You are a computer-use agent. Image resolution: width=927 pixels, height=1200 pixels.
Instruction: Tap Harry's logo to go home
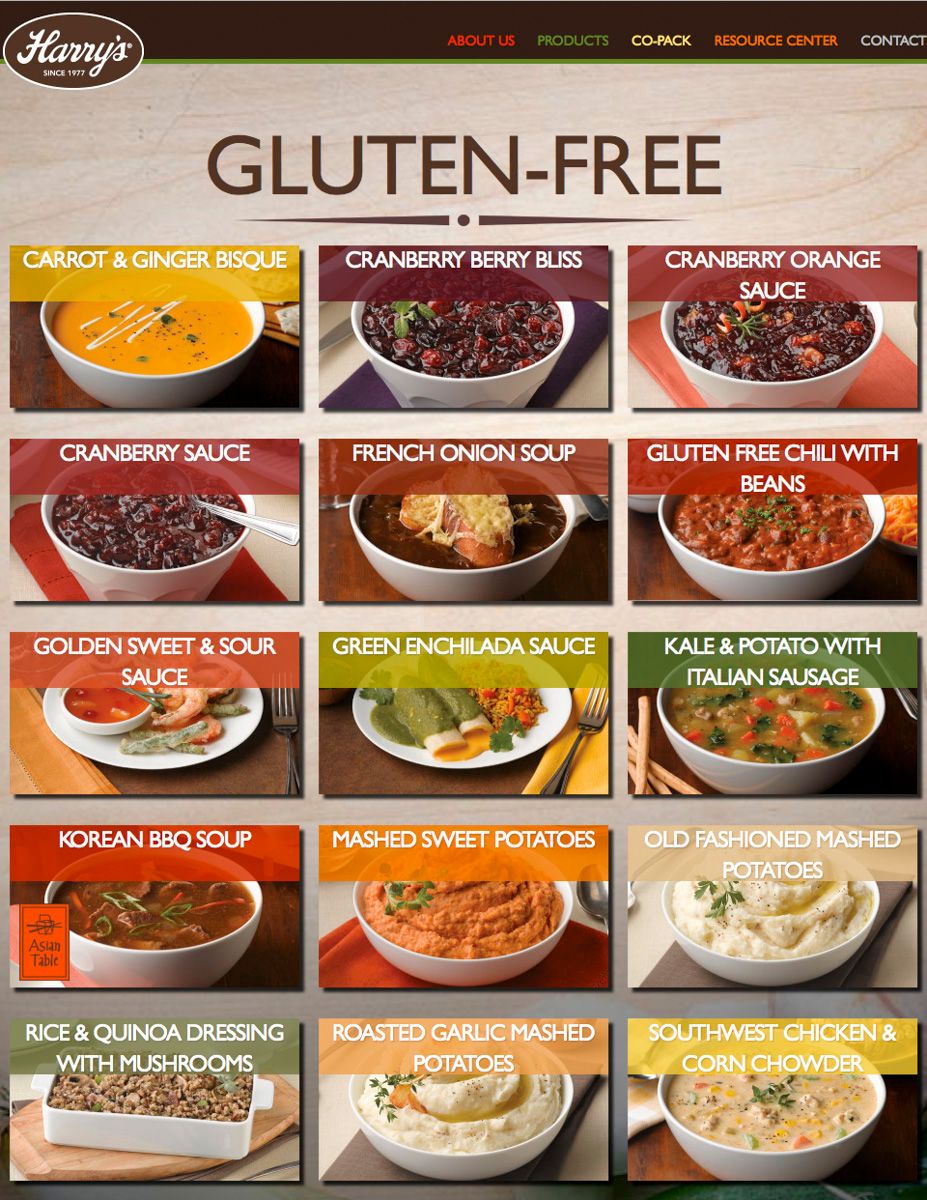pos(73,50)
